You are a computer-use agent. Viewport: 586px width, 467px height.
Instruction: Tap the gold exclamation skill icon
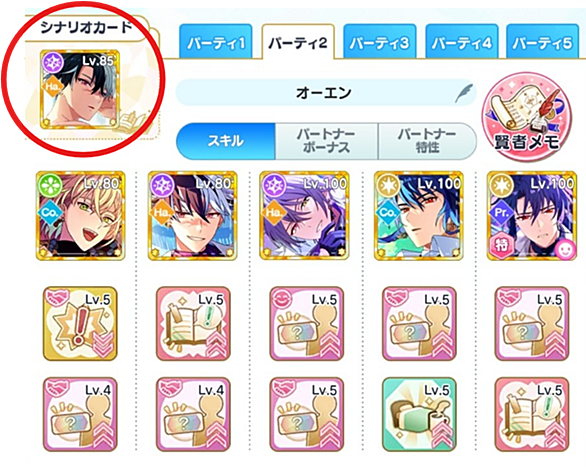pyautogui.click(x=80, y=324)
